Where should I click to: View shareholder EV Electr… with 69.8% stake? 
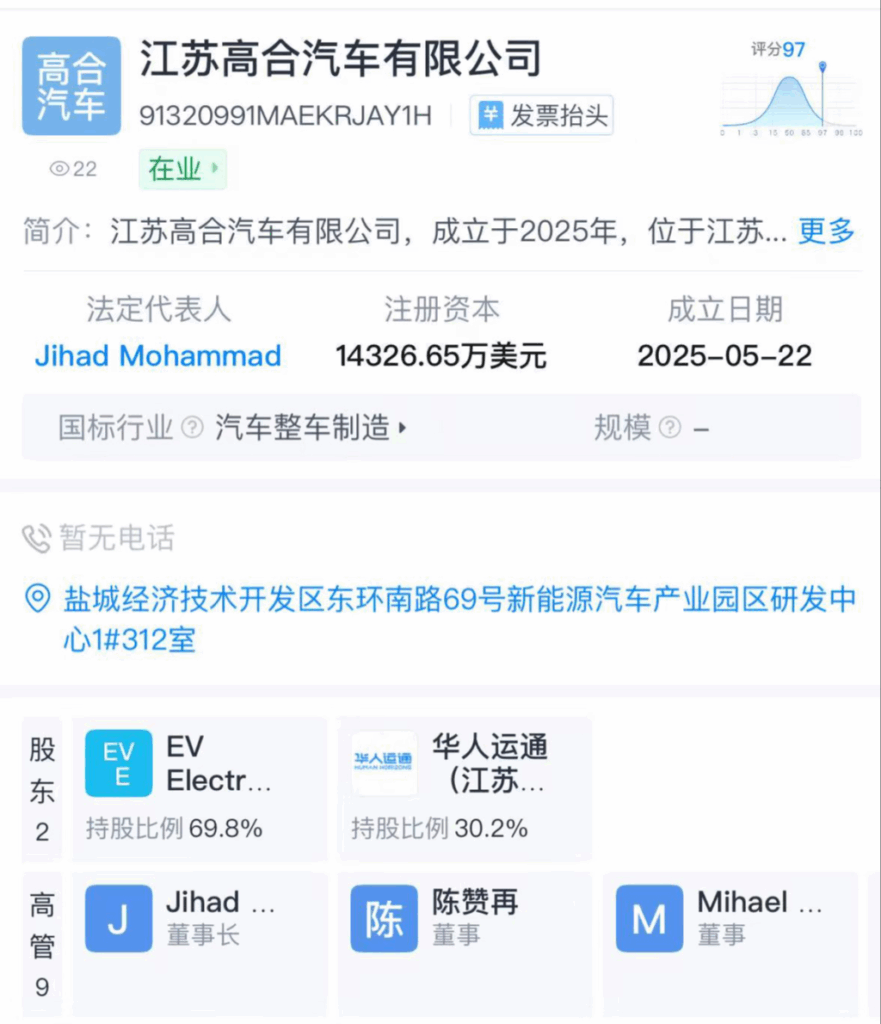[x=199, y=788]
